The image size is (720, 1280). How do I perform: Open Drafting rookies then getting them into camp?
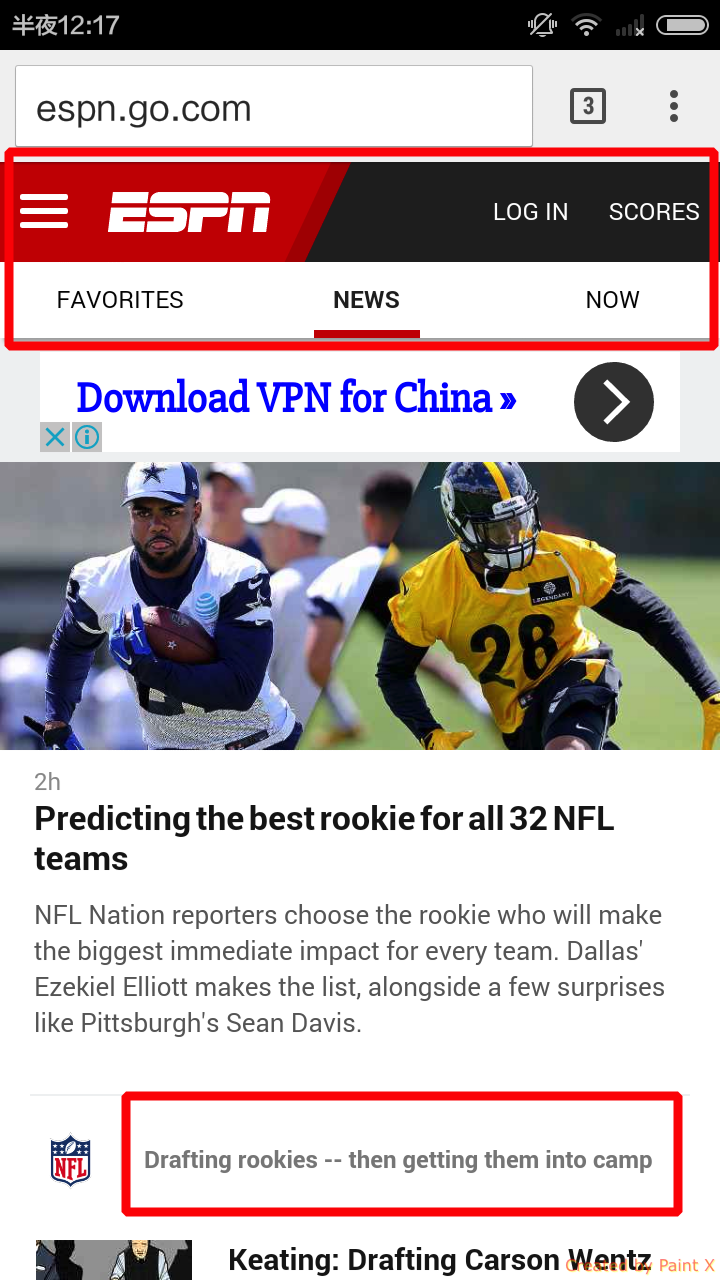398,1160
